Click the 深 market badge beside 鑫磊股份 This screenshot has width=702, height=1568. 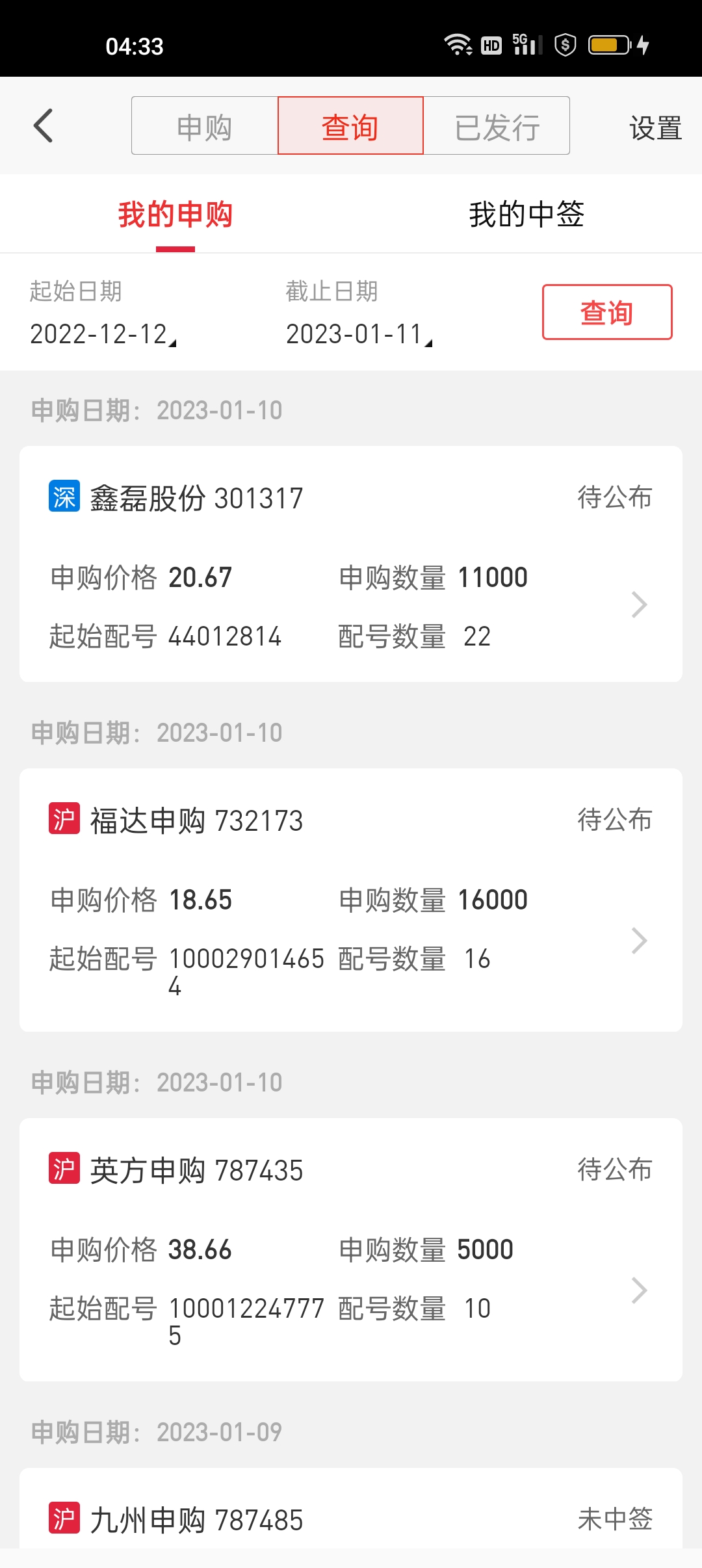[x=64, y=497]
